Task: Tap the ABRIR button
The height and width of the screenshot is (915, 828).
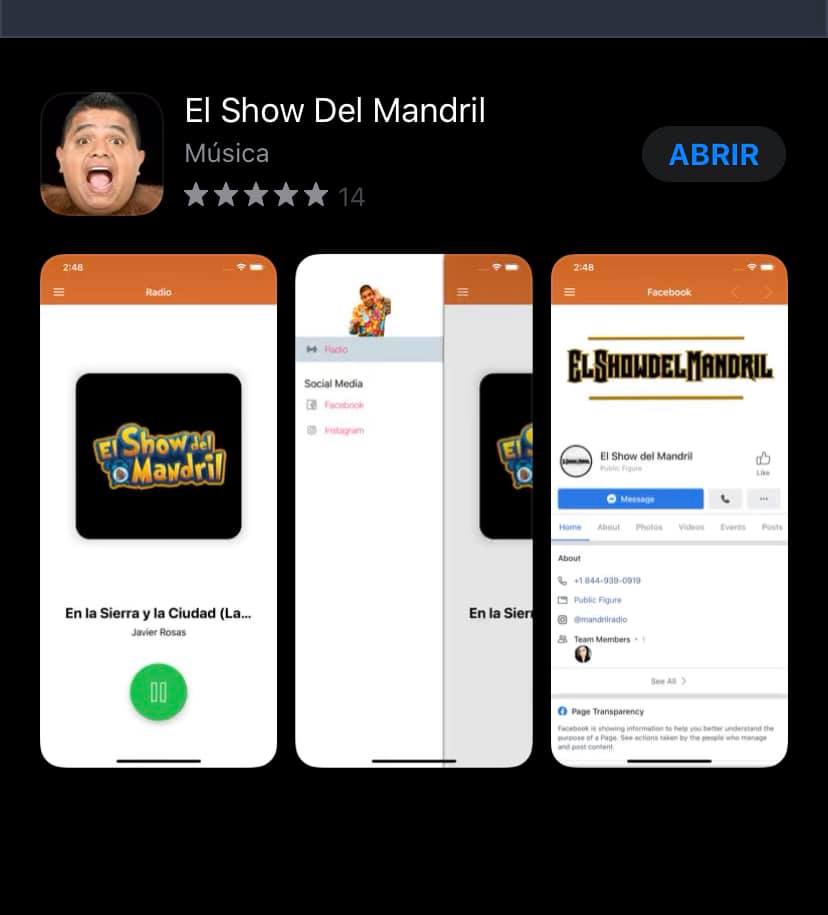Action: [713, 155]
